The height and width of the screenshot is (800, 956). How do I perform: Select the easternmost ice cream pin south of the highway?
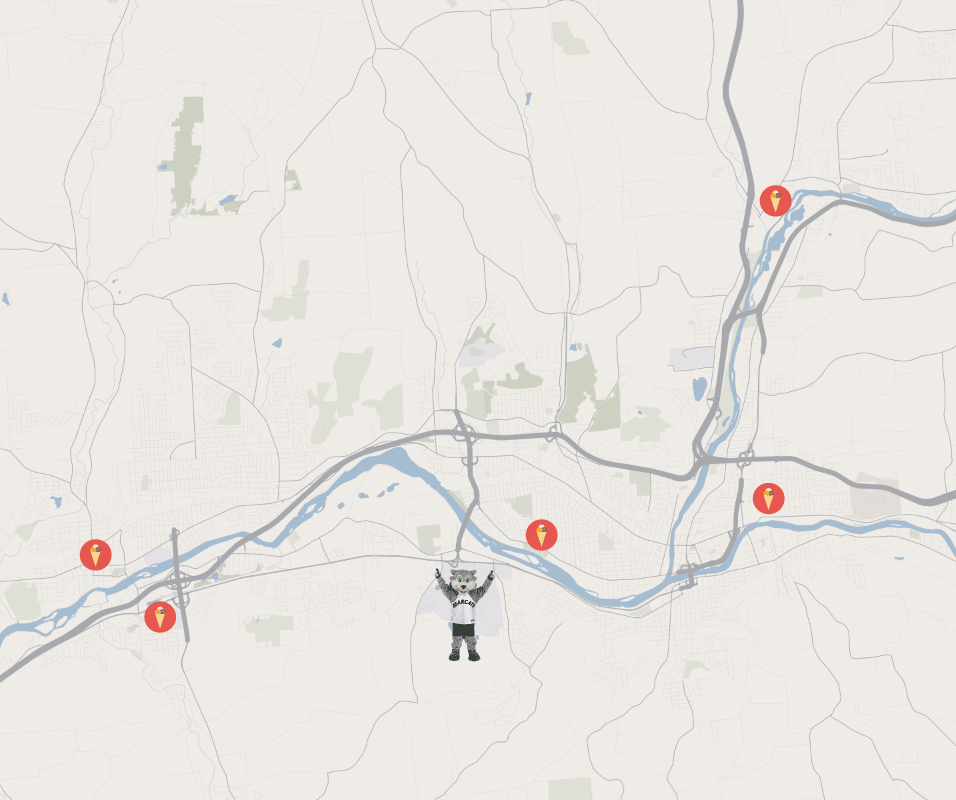(768, 498)
